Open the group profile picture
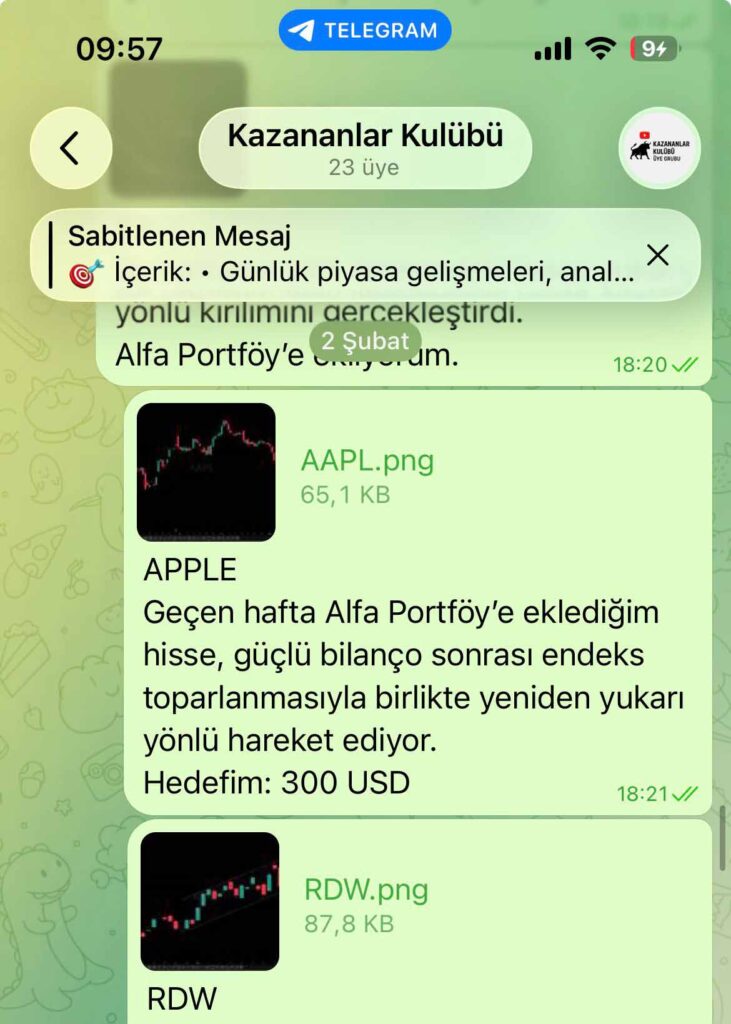The height and width of the screenshot is (1024, 731). pos(659,149)
